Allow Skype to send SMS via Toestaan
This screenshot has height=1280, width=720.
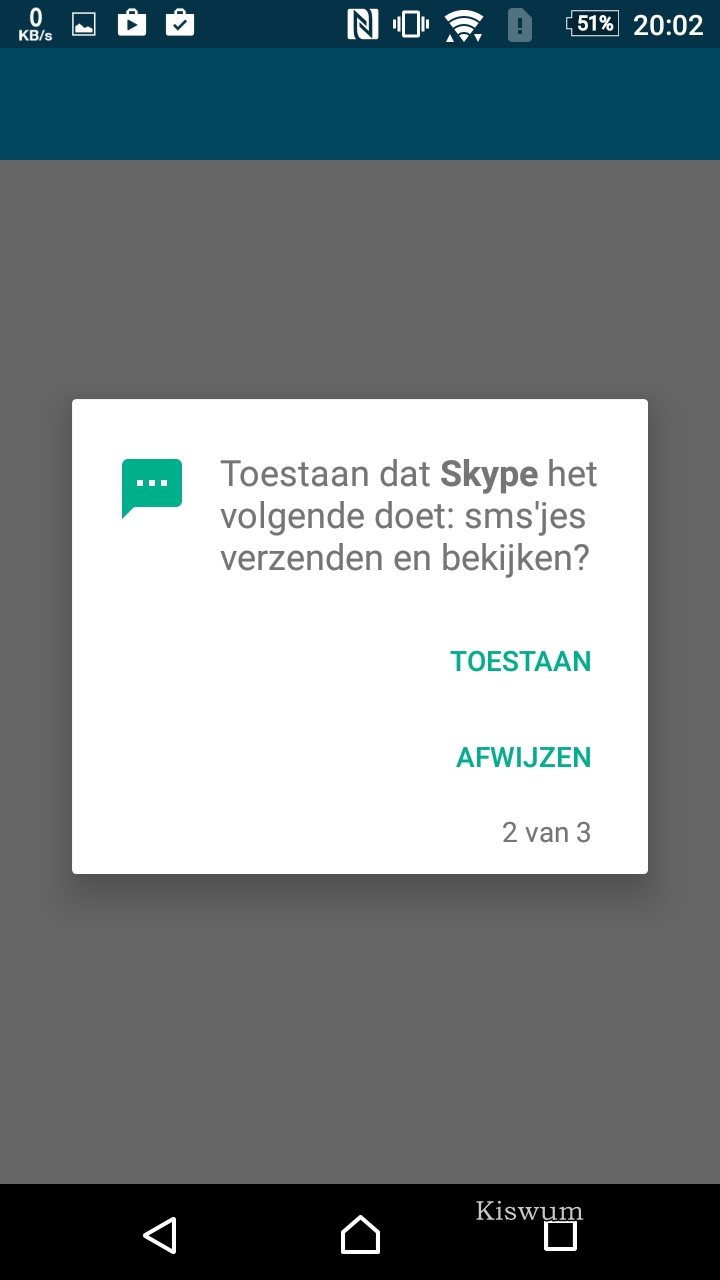(x=521, y=662)
